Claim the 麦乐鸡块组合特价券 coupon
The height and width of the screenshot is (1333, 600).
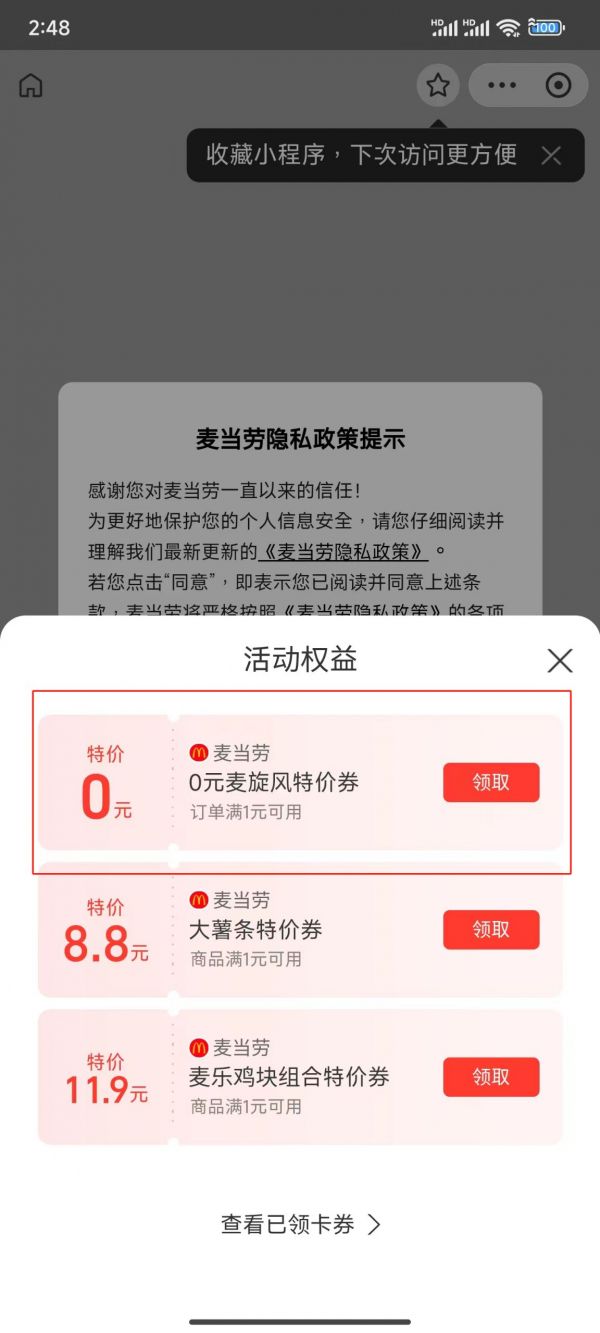491,1077
